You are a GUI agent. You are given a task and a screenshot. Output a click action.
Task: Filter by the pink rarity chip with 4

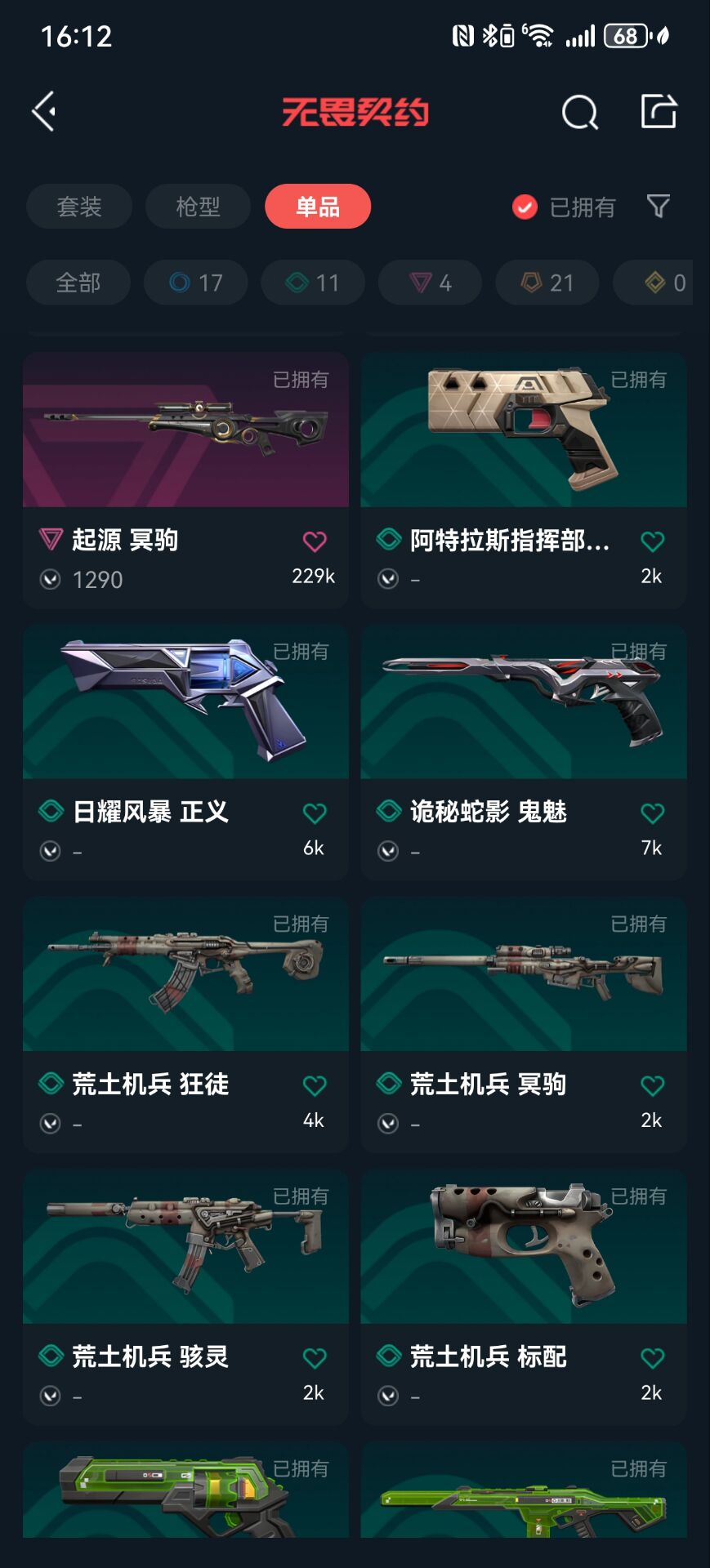click(430, 283)
